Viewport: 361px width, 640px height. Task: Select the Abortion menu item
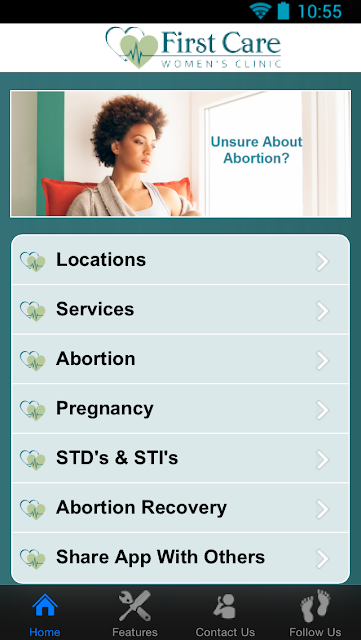(x=180, y=359)
